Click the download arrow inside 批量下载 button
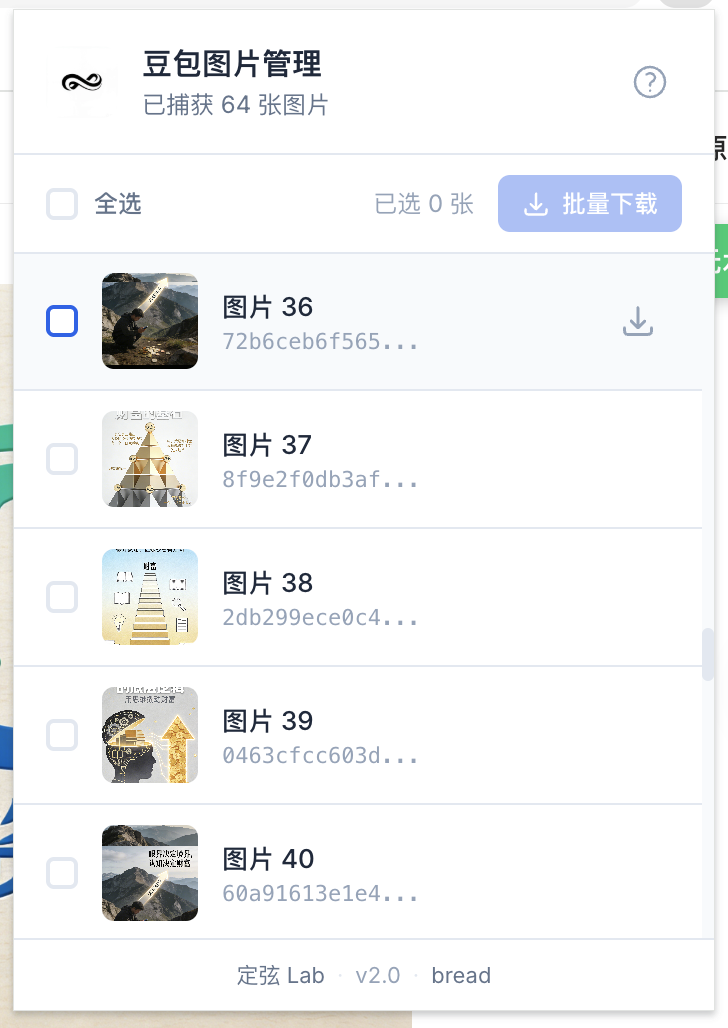Screen dimensions: 728x1028 [535, 203]
